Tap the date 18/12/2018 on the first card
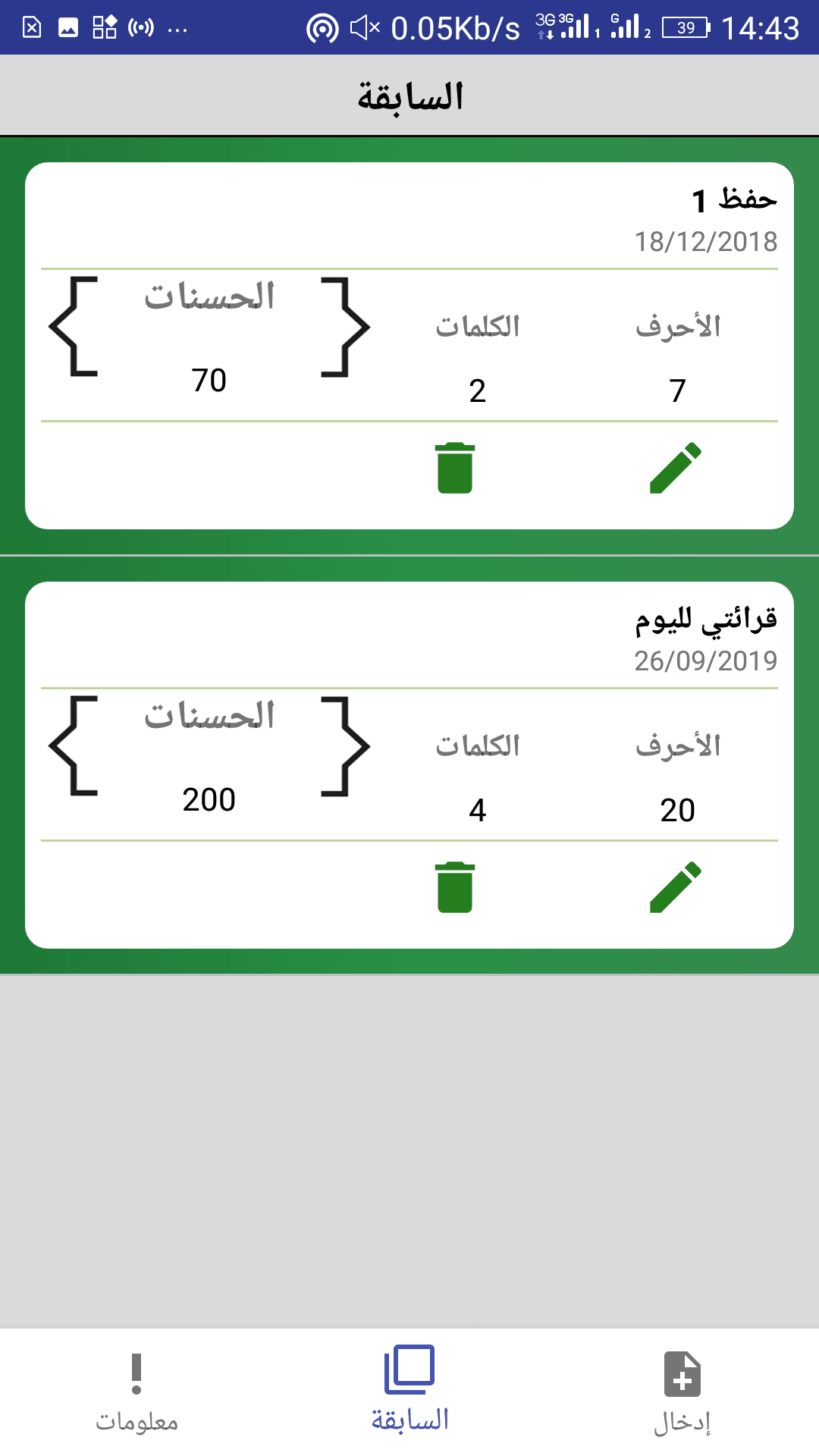This screenshot has width=819, height=1456. click(705, 243)
